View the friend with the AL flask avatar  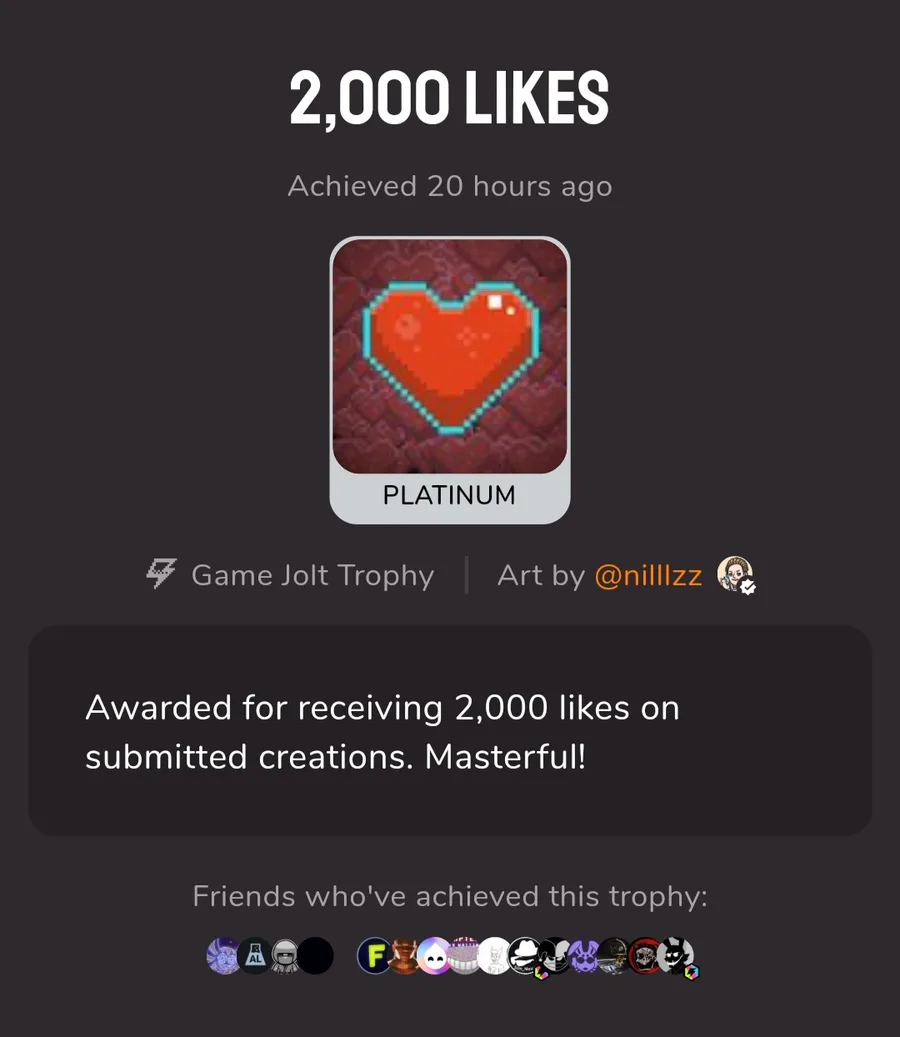(x=255, y=956)
